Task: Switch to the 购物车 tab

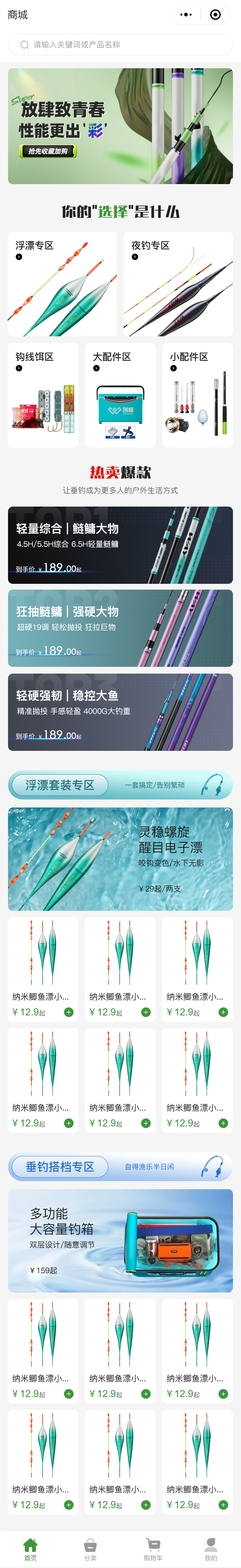Action: (x=153, y=1548)
